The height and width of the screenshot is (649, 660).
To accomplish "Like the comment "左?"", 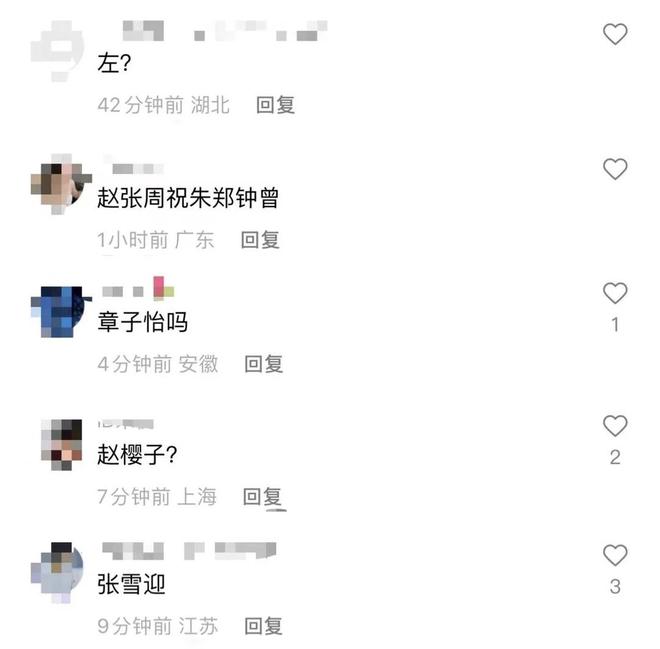I will tap(615, 35).
